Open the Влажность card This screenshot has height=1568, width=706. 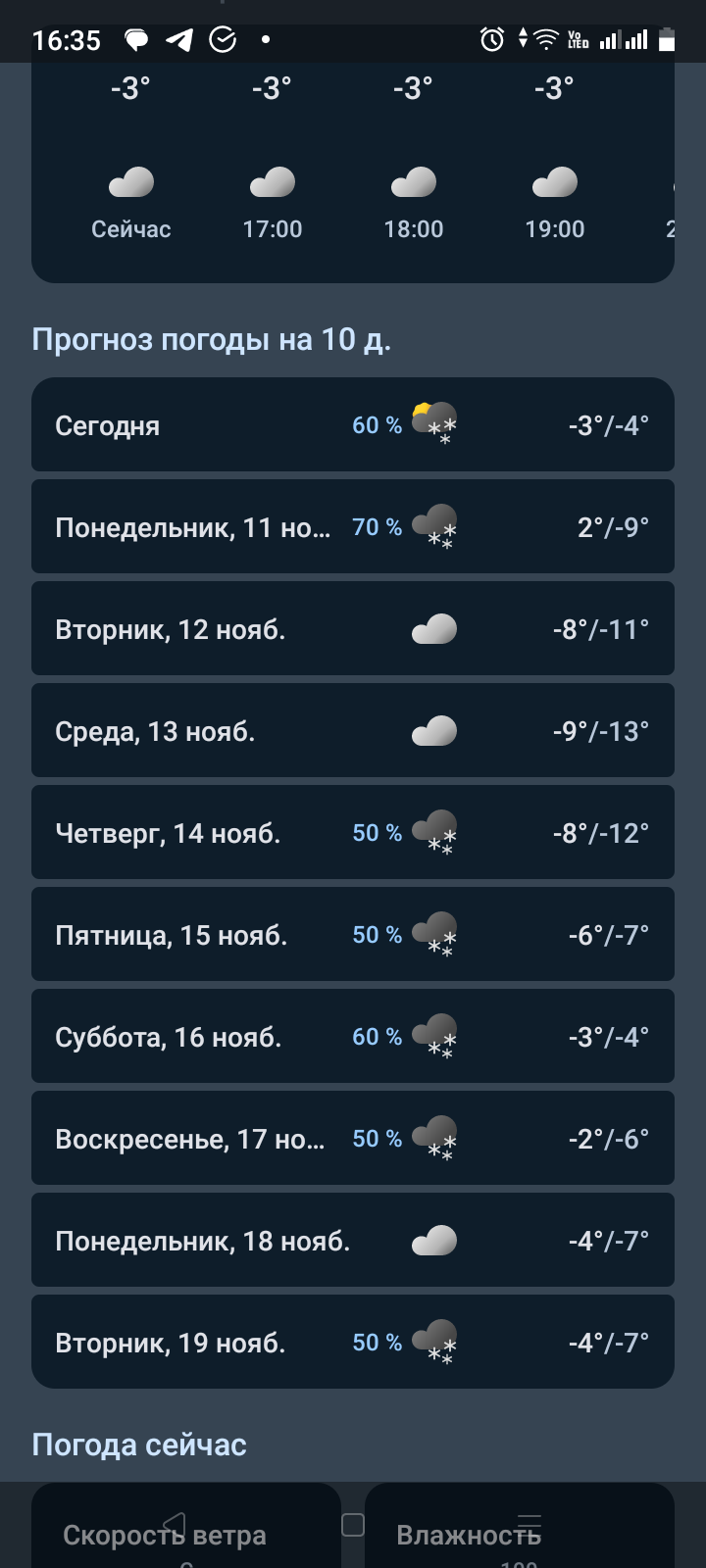tap(520, 1525)
